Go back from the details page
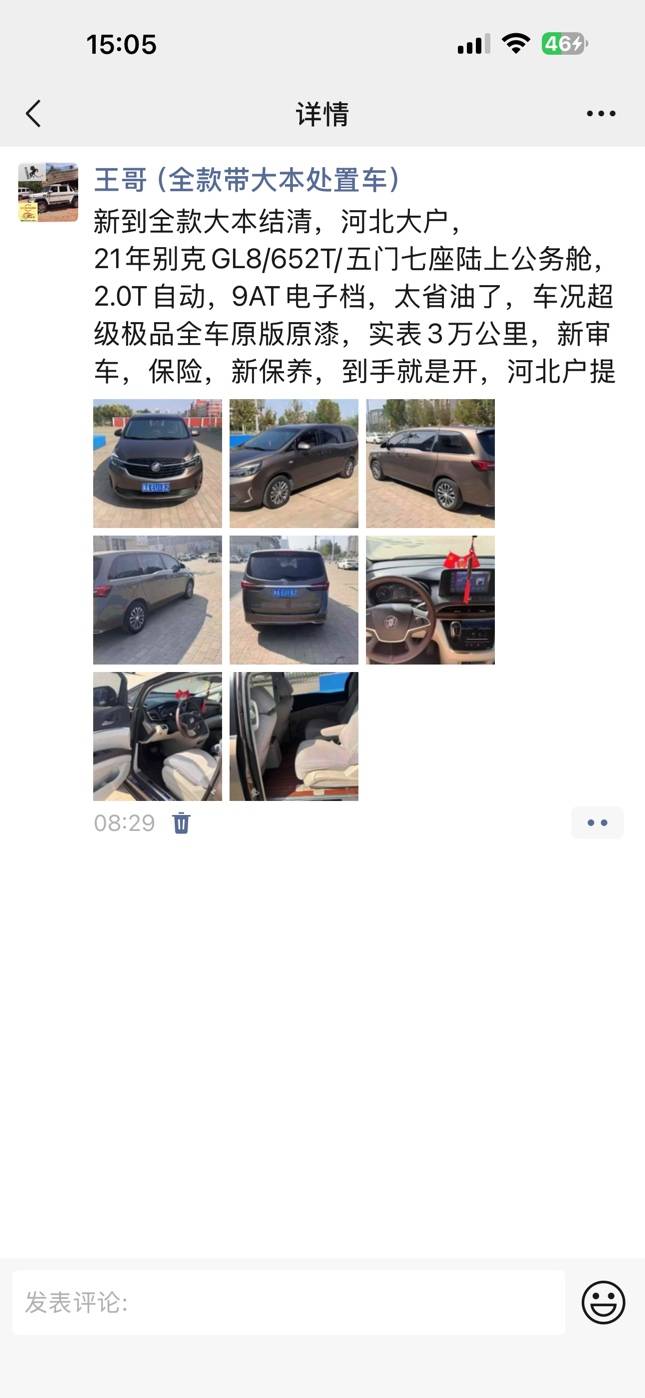Image resolution: width=645 pixels, height=1398 pixels. 33,113
